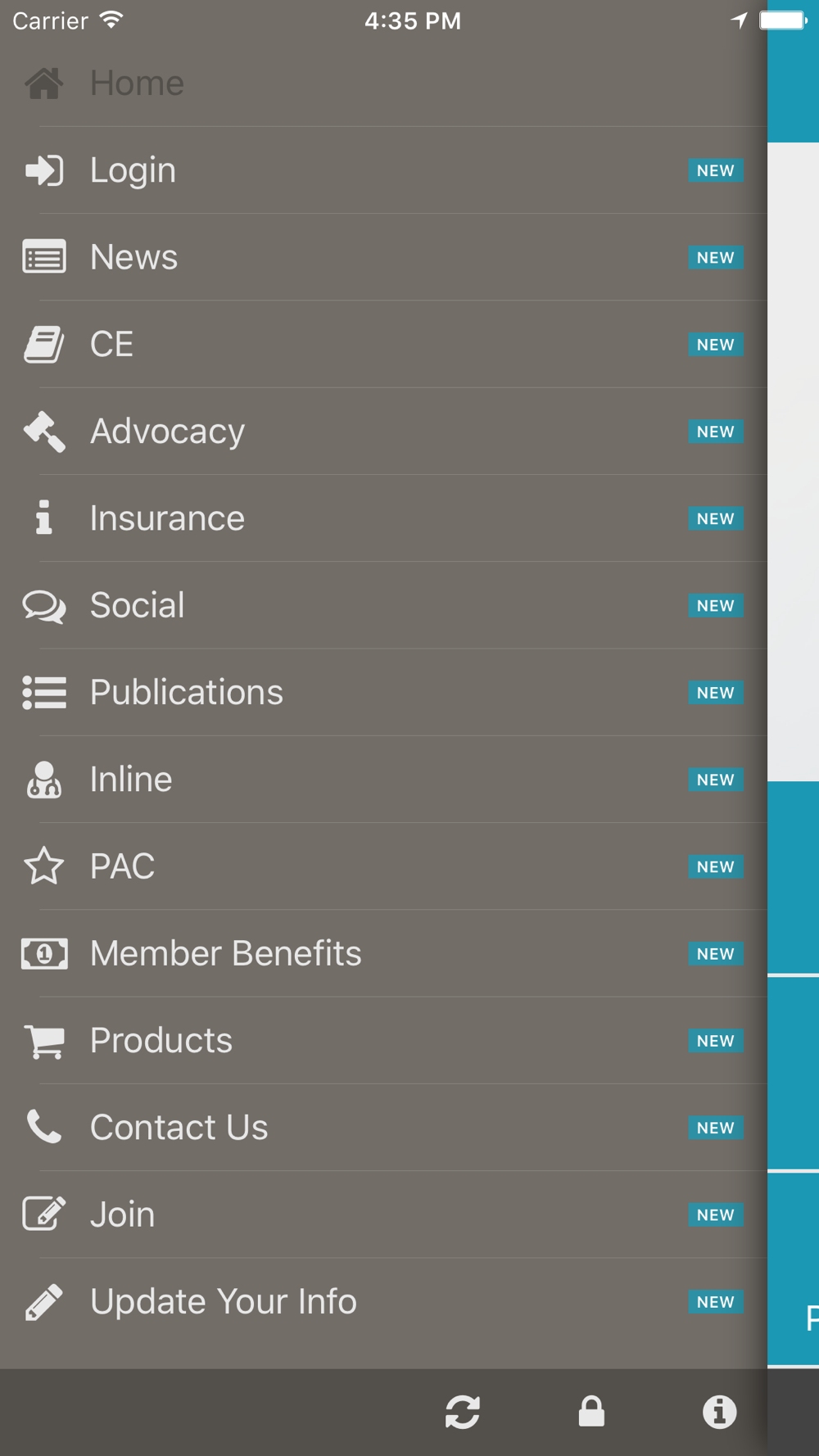
Task: Browse the Publications list
Action: pos(383,692)
